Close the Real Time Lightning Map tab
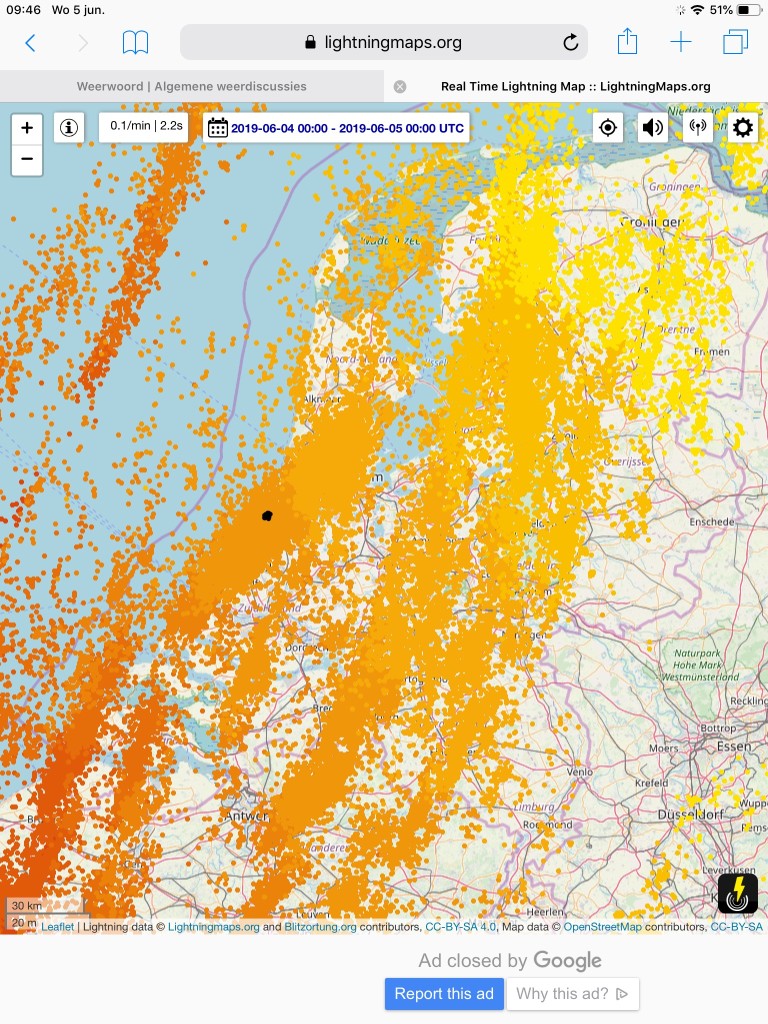 [x=400, y=86]
